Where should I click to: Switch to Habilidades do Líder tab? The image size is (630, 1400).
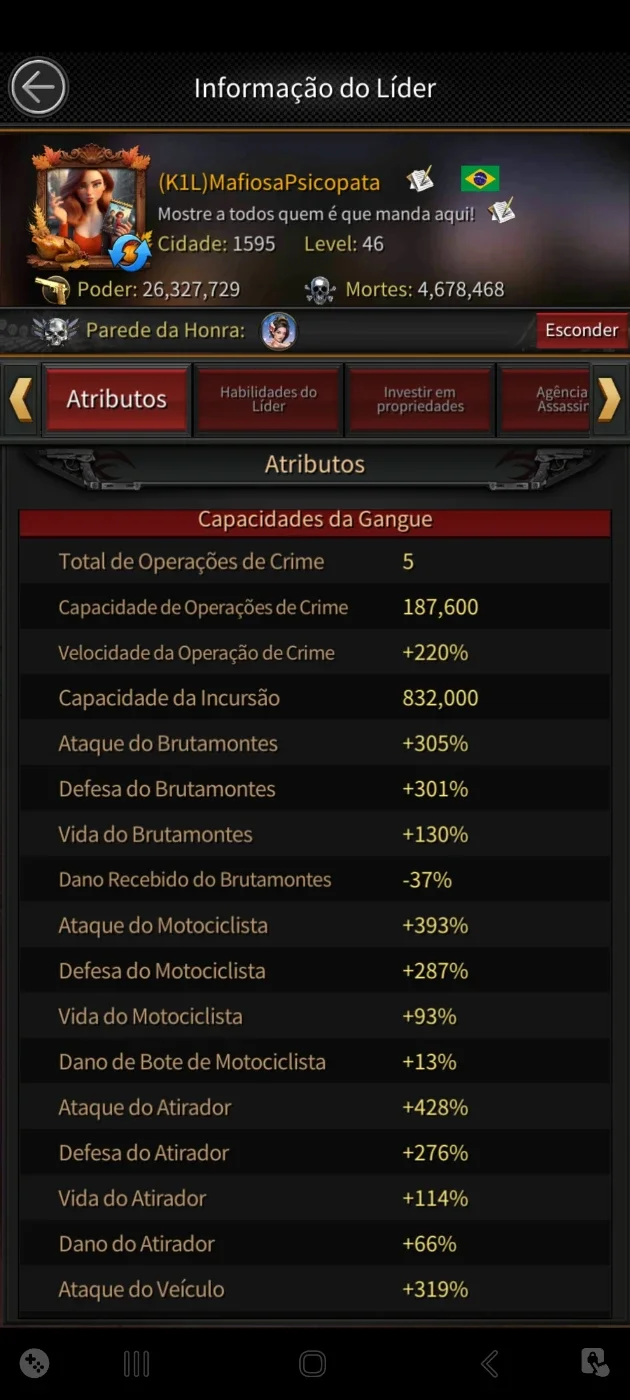[x=268, y=399]
